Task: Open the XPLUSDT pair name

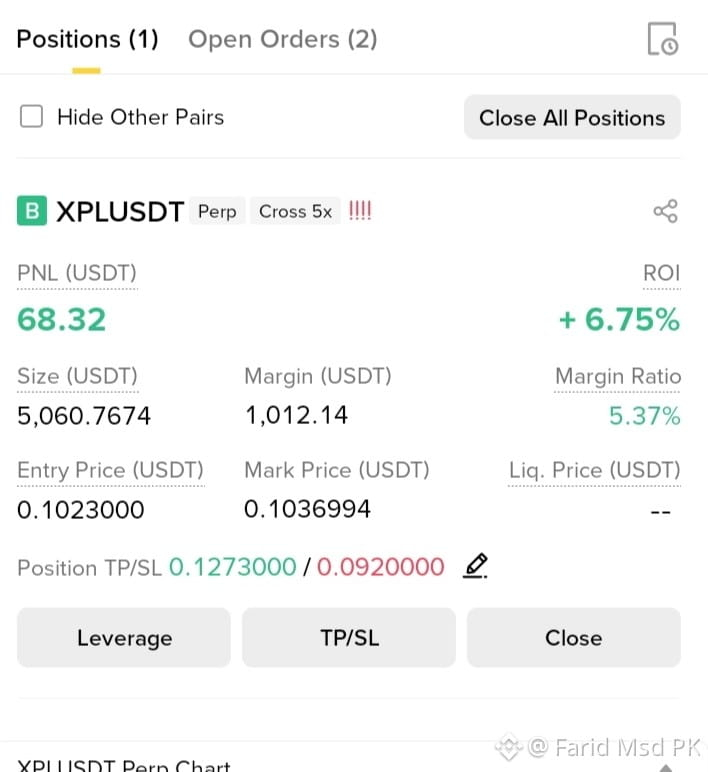Action: [x=120, y=212]
